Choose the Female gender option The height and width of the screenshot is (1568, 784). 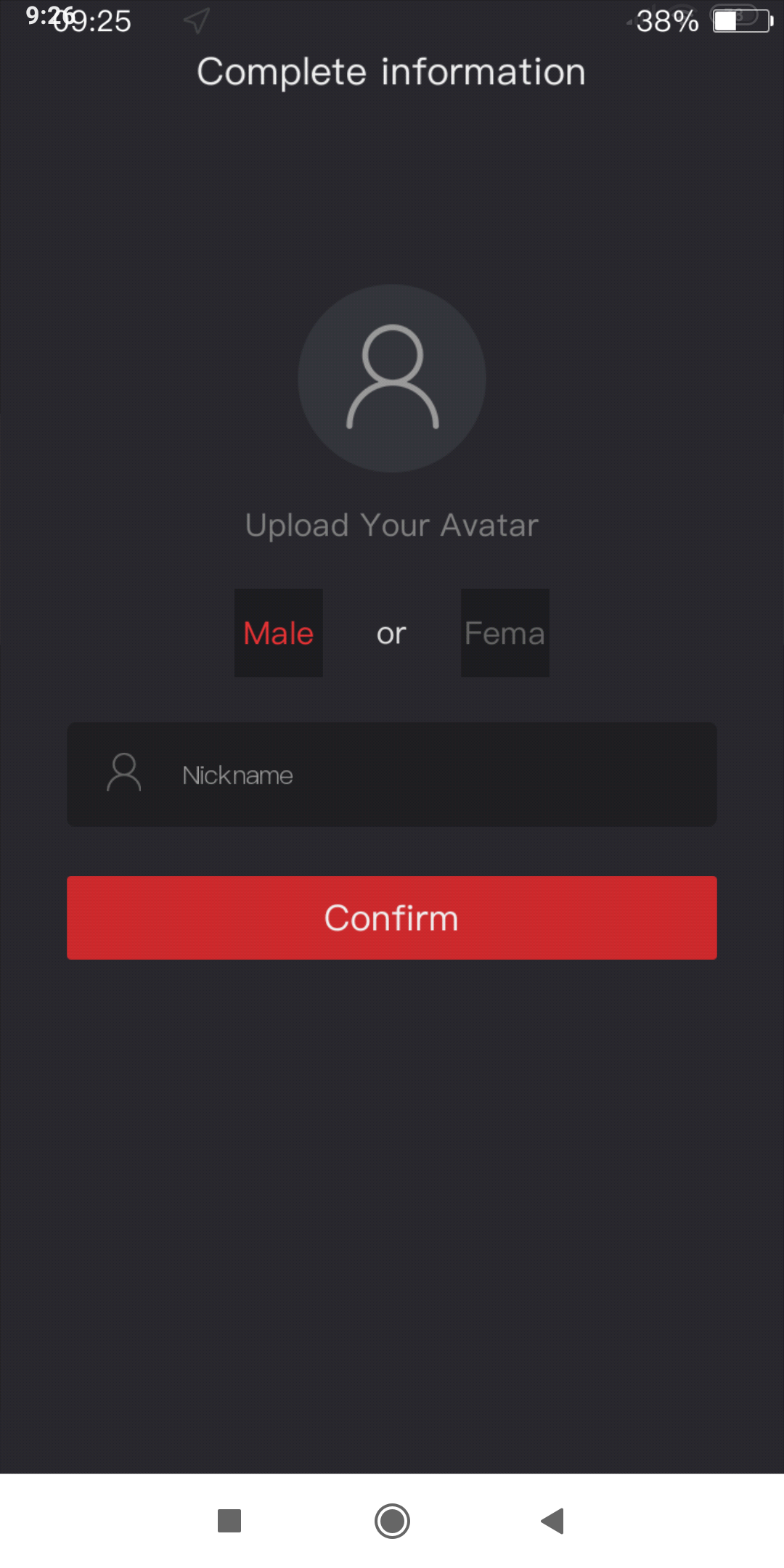pyautogui.click(x=505, y=633)
